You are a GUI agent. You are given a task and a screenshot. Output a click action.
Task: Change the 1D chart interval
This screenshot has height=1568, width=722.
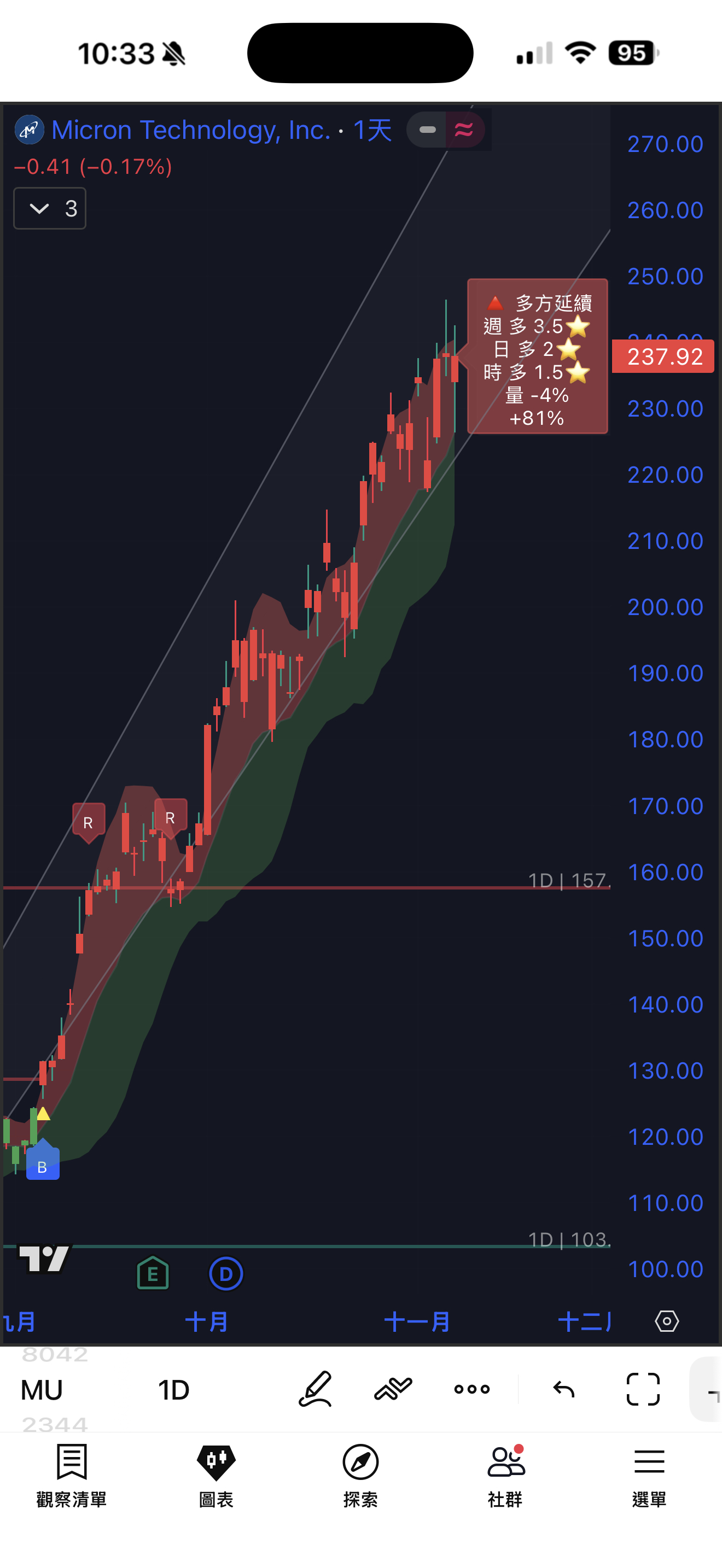point(173,1390)
